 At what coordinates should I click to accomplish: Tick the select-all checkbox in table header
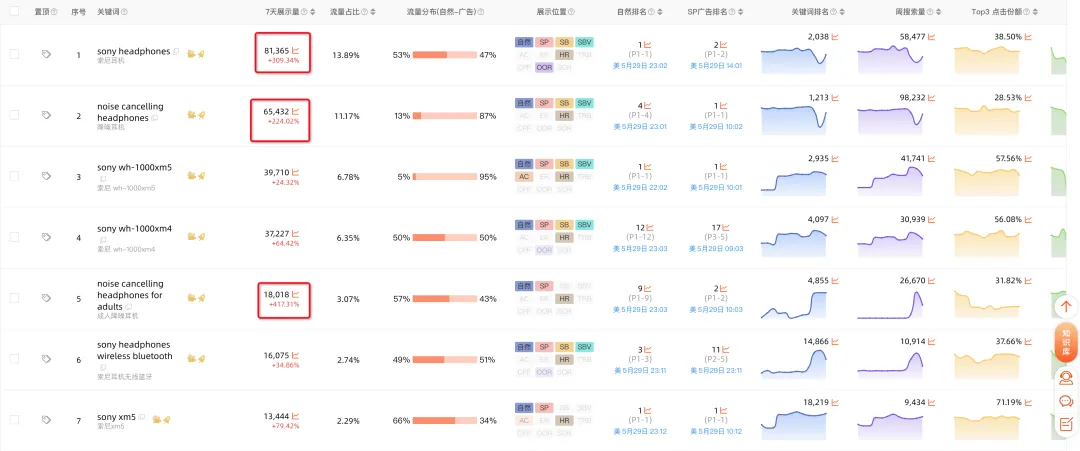(14, 11)
